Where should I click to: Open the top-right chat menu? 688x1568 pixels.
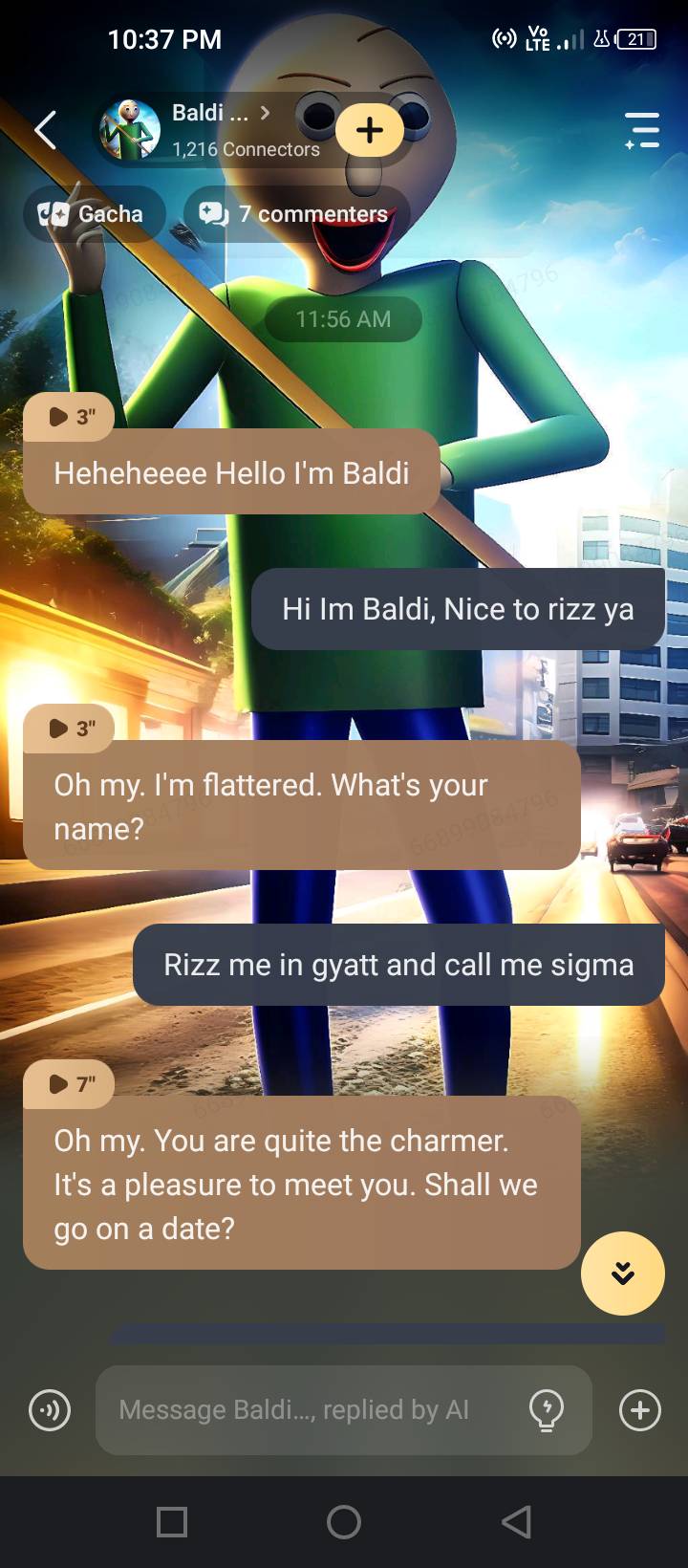coord(642,130)
